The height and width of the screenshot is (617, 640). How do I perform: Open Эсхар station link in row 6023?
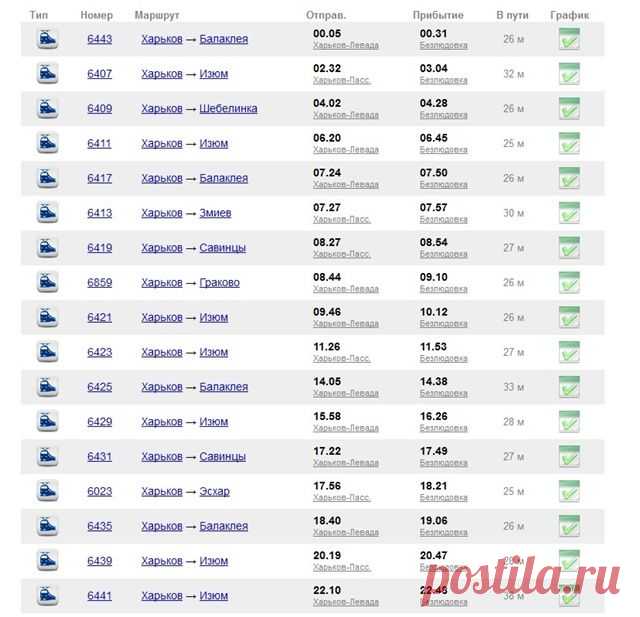coord(214,491)
